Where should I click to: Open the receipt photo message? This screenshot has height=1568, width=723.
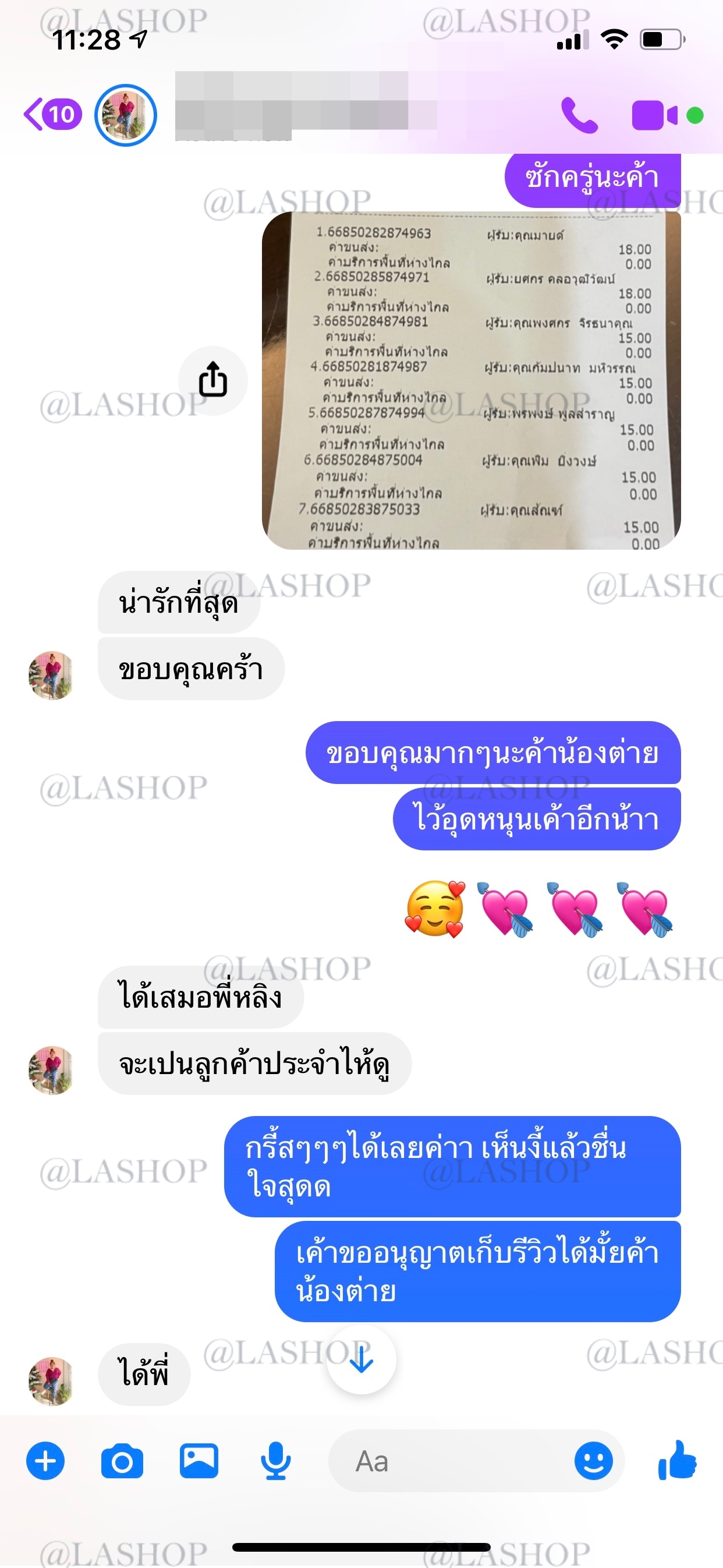click(471, 380)
